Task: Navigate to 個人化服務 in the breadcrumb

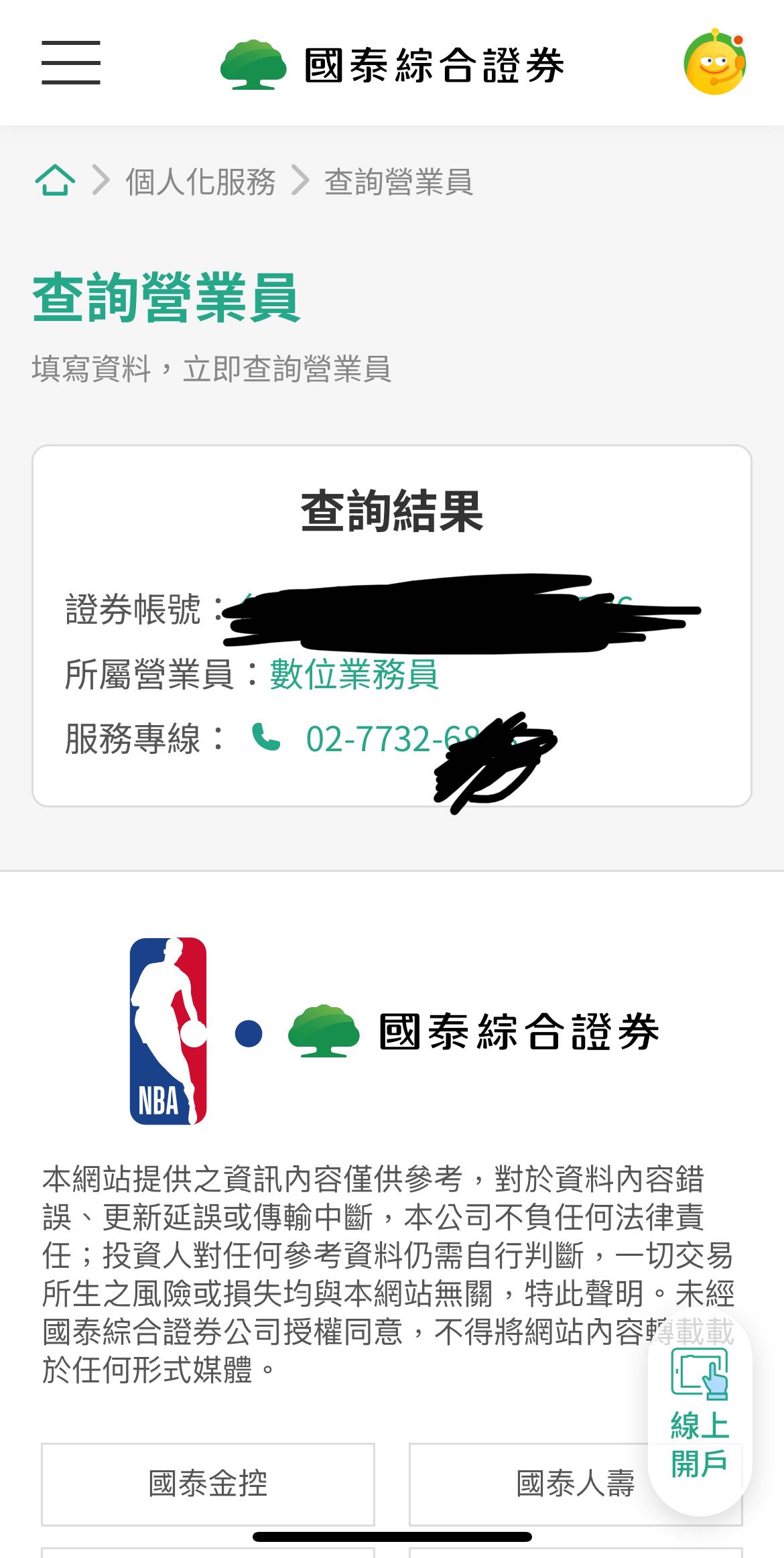Action: pyautogui.click(x=200, y=181)
